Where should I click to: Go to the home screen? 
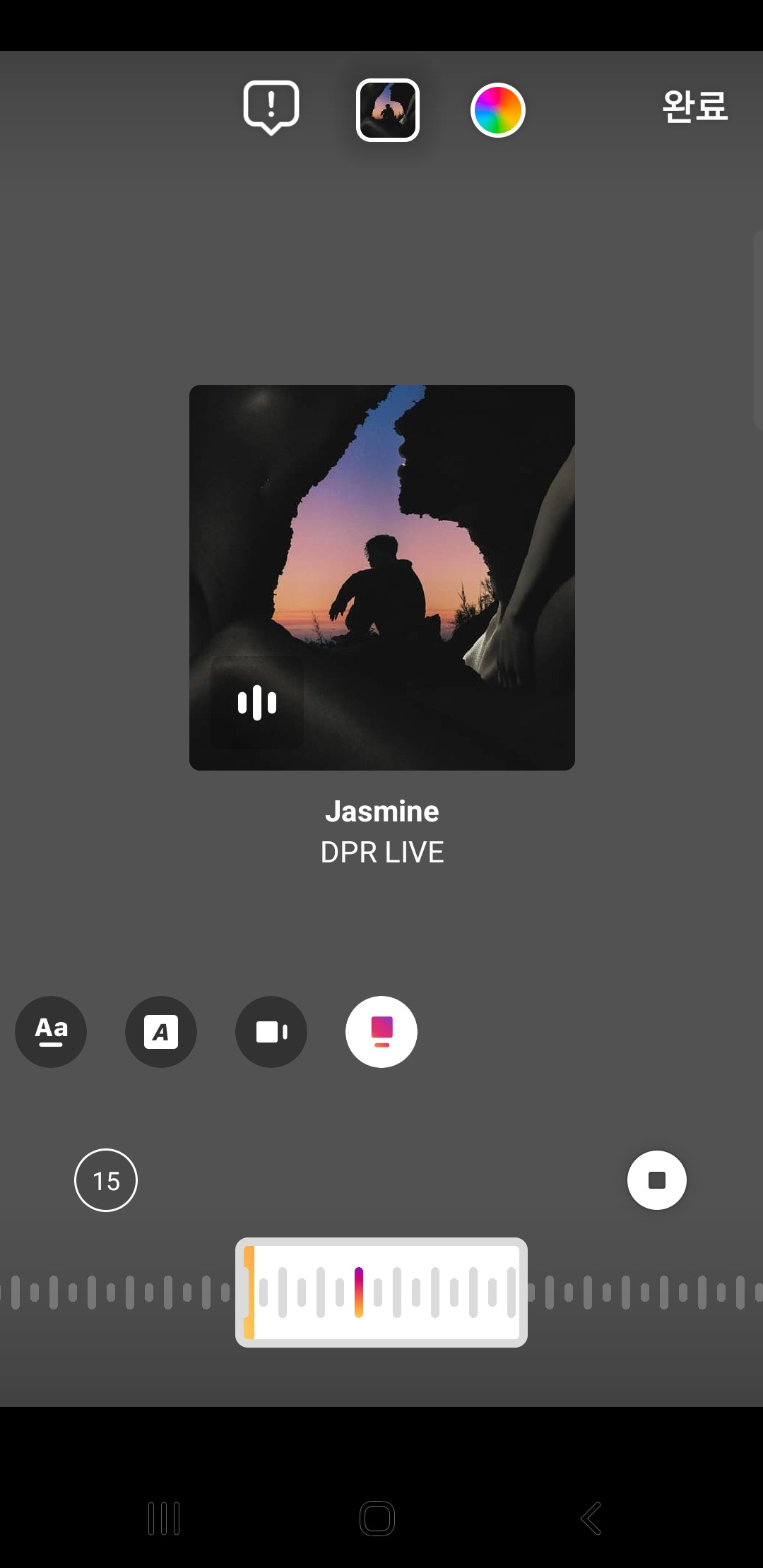pos(377,1519)
